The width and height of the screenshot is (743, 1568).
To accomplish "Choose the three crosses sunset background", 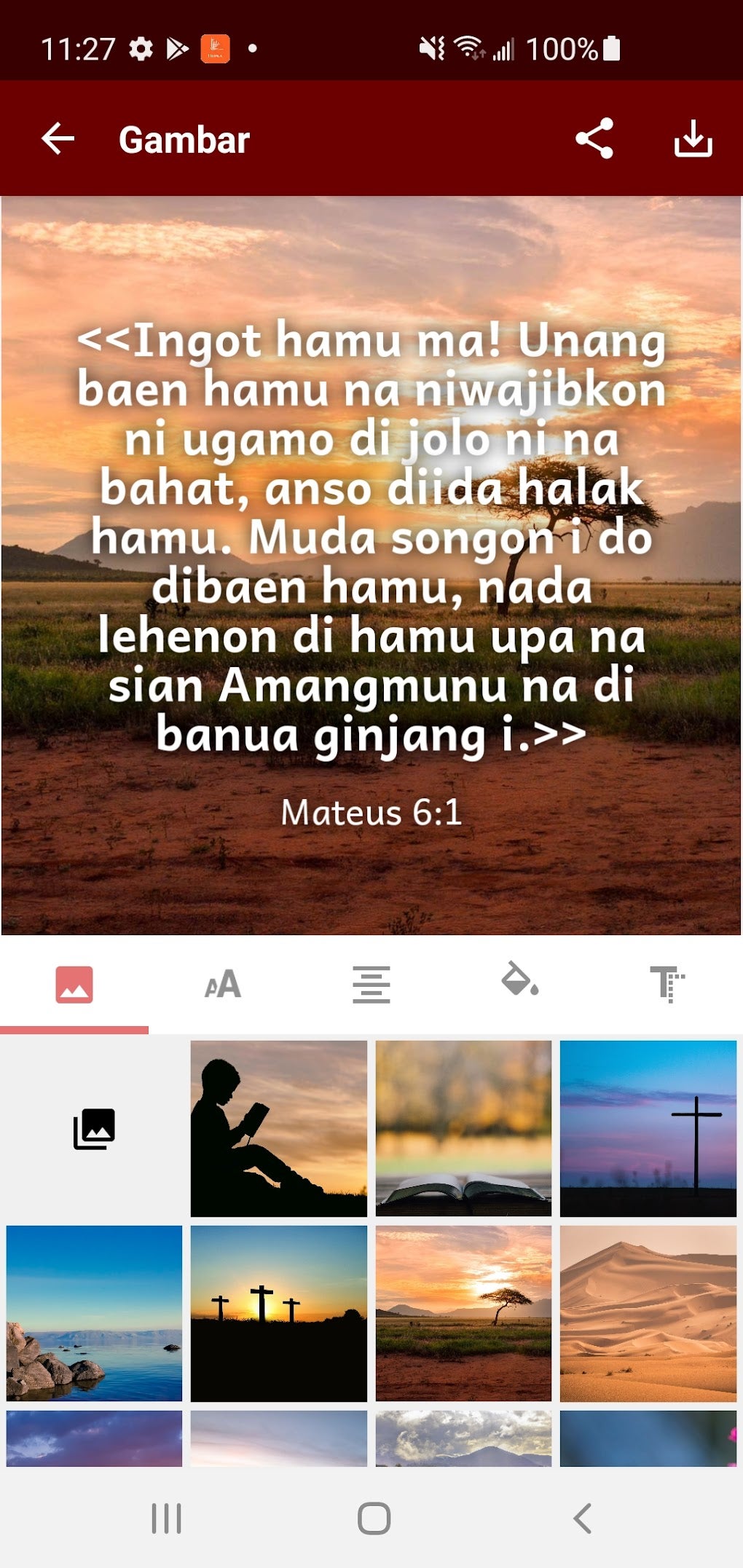I will pyautogui.click(x=278, y=1313).
